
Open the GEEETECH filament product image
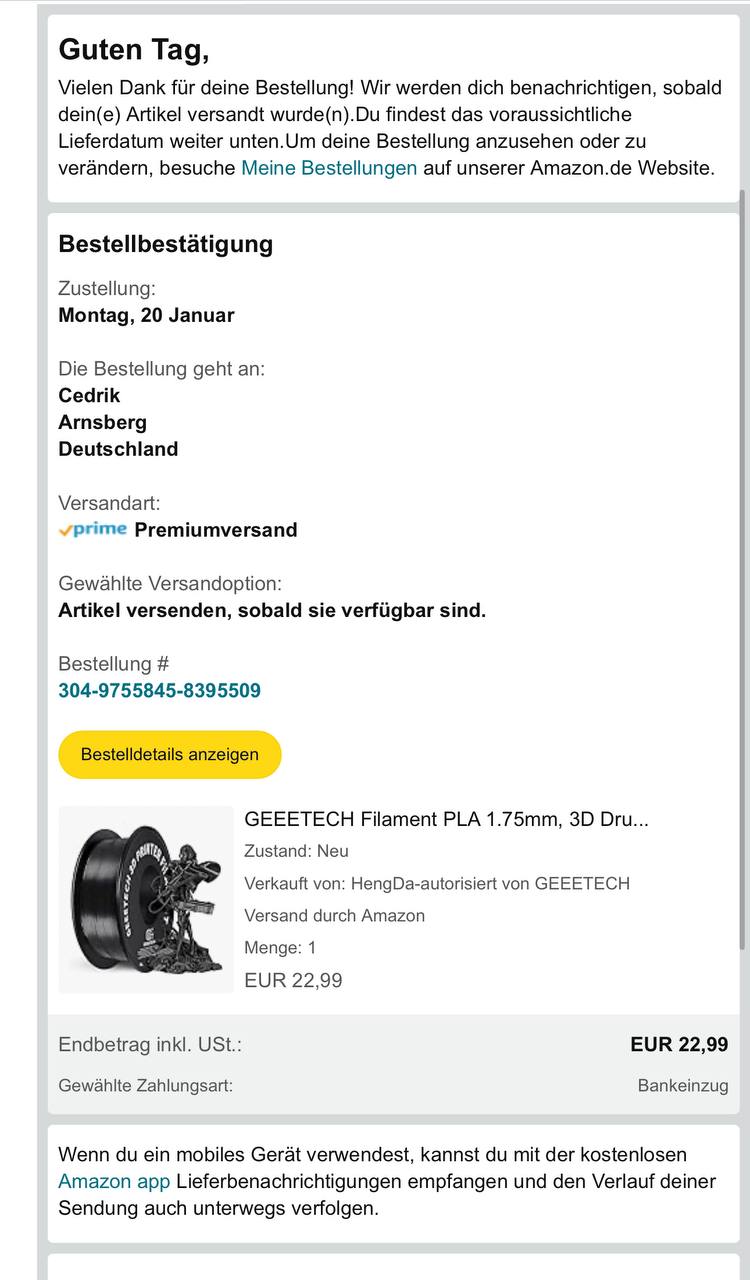(x=146, y=899)
